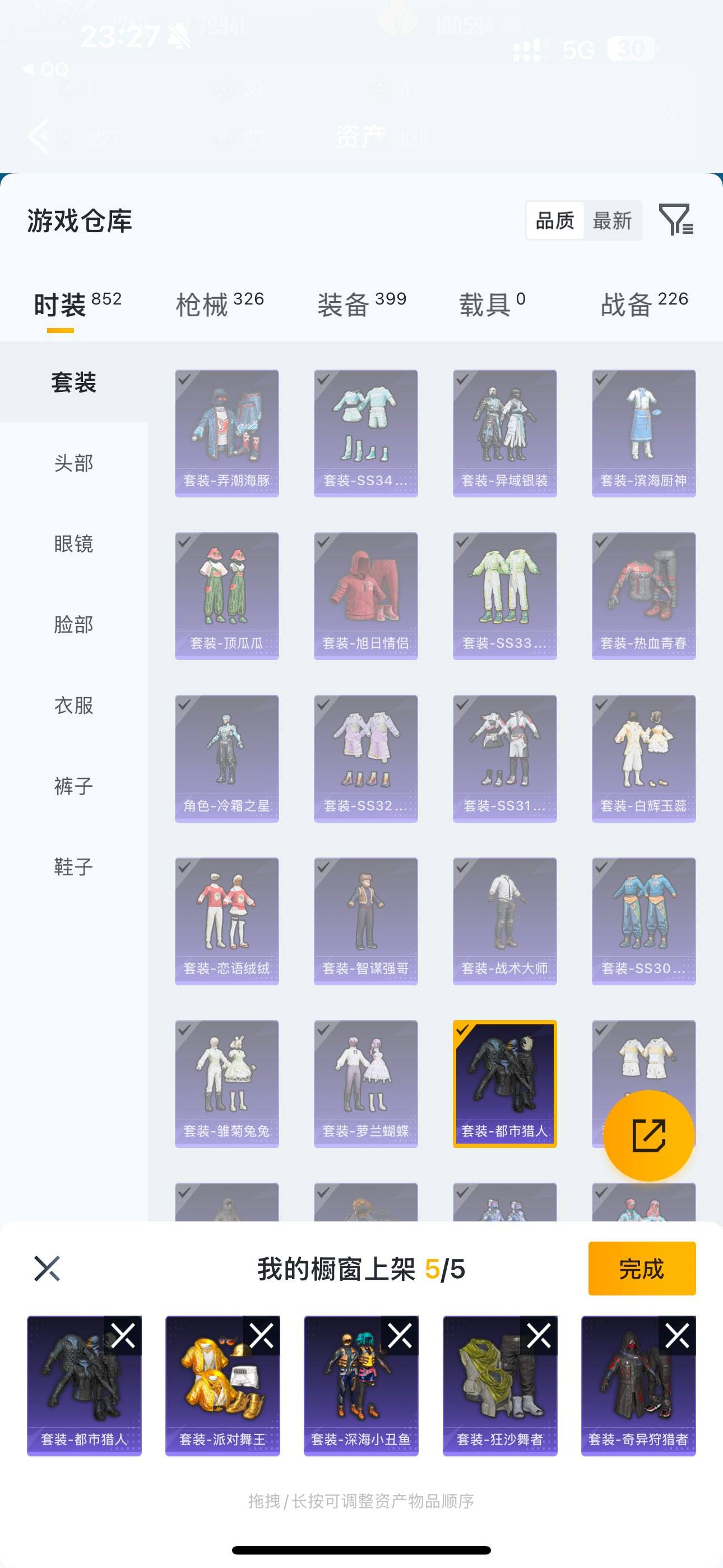Screen dimensions: 723x1568
Task: Switch sorting to 品质
Action: (x=554, y=220)
